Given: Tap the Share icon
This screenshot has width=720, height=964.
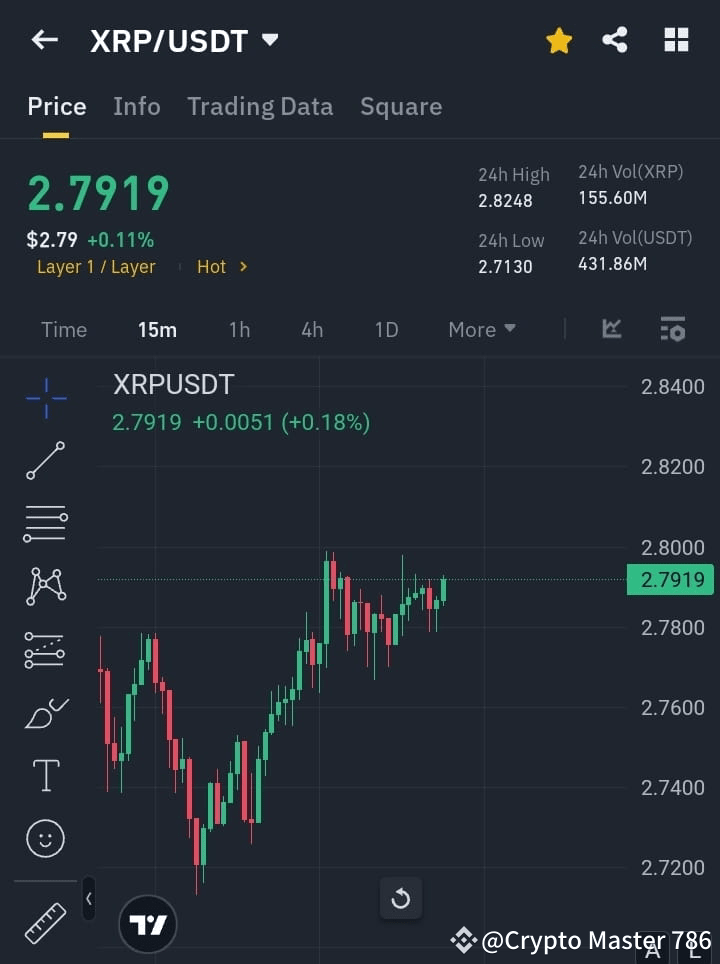Looking at the screenshot, I should click(615, 40).
